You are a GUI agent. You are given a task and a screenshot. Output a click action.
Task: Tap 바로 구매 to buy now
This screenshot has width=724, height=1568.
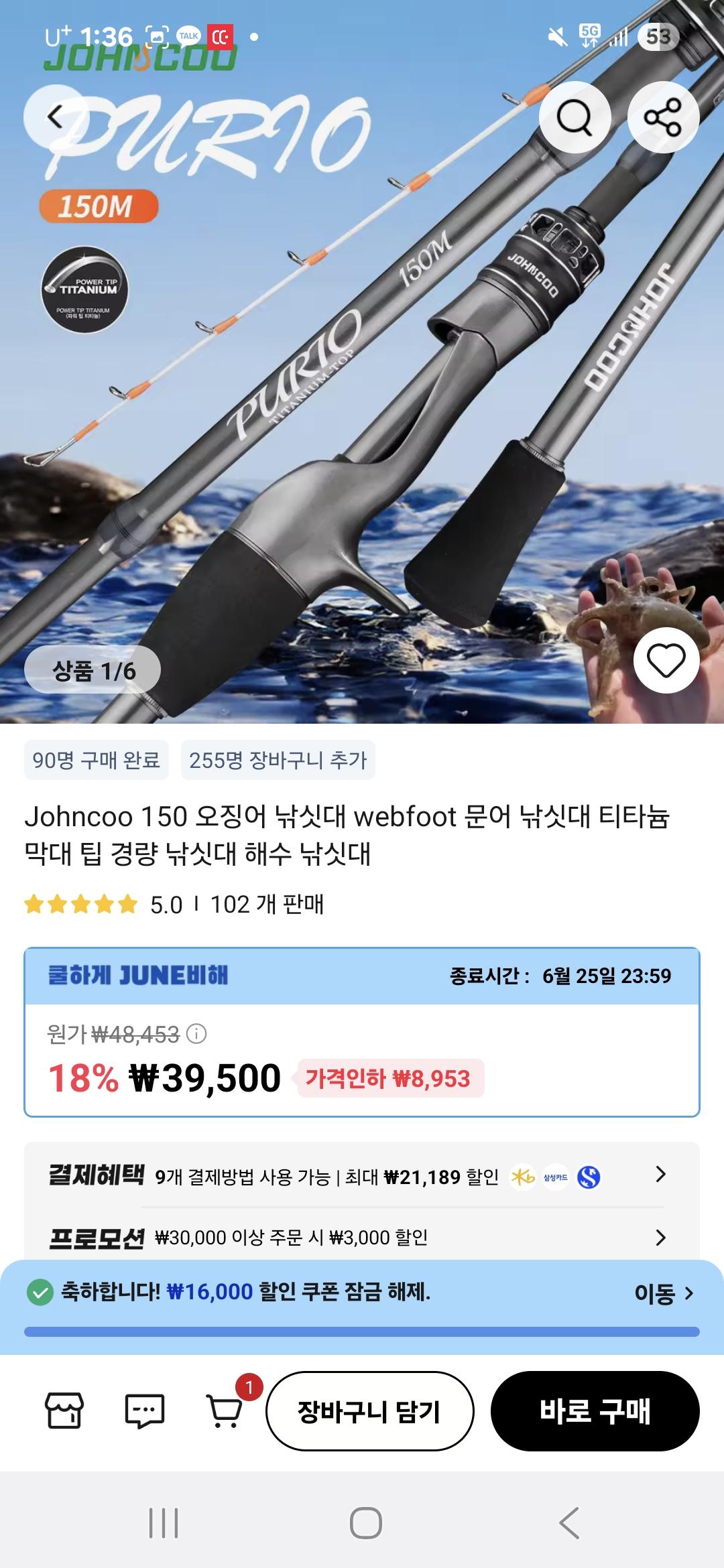[x=595, y=1411]
